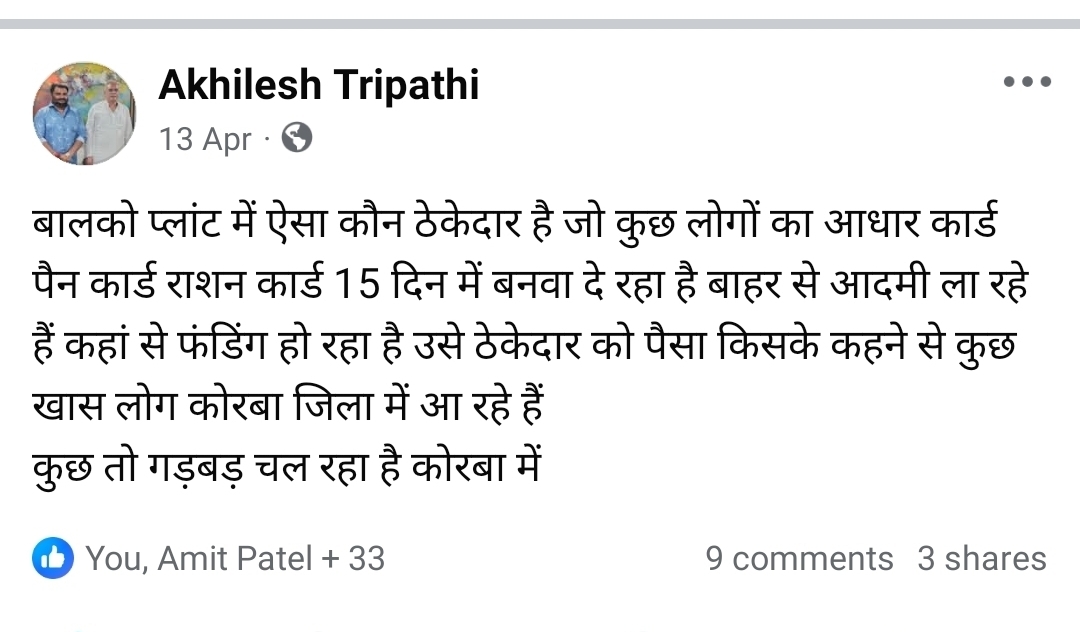
Task: View the 3 shares
Action: [981, 558]
